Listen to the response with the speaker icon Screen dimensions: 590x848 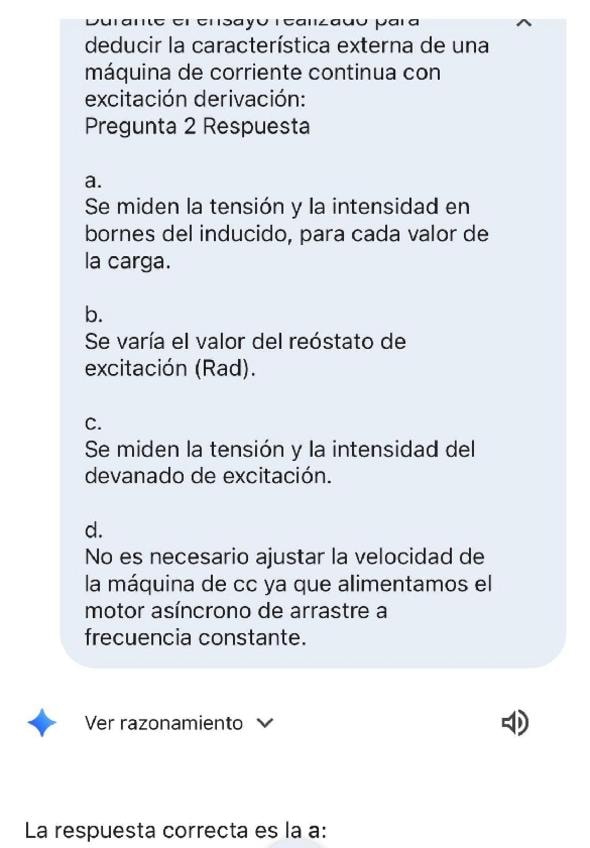pos(515,723)
